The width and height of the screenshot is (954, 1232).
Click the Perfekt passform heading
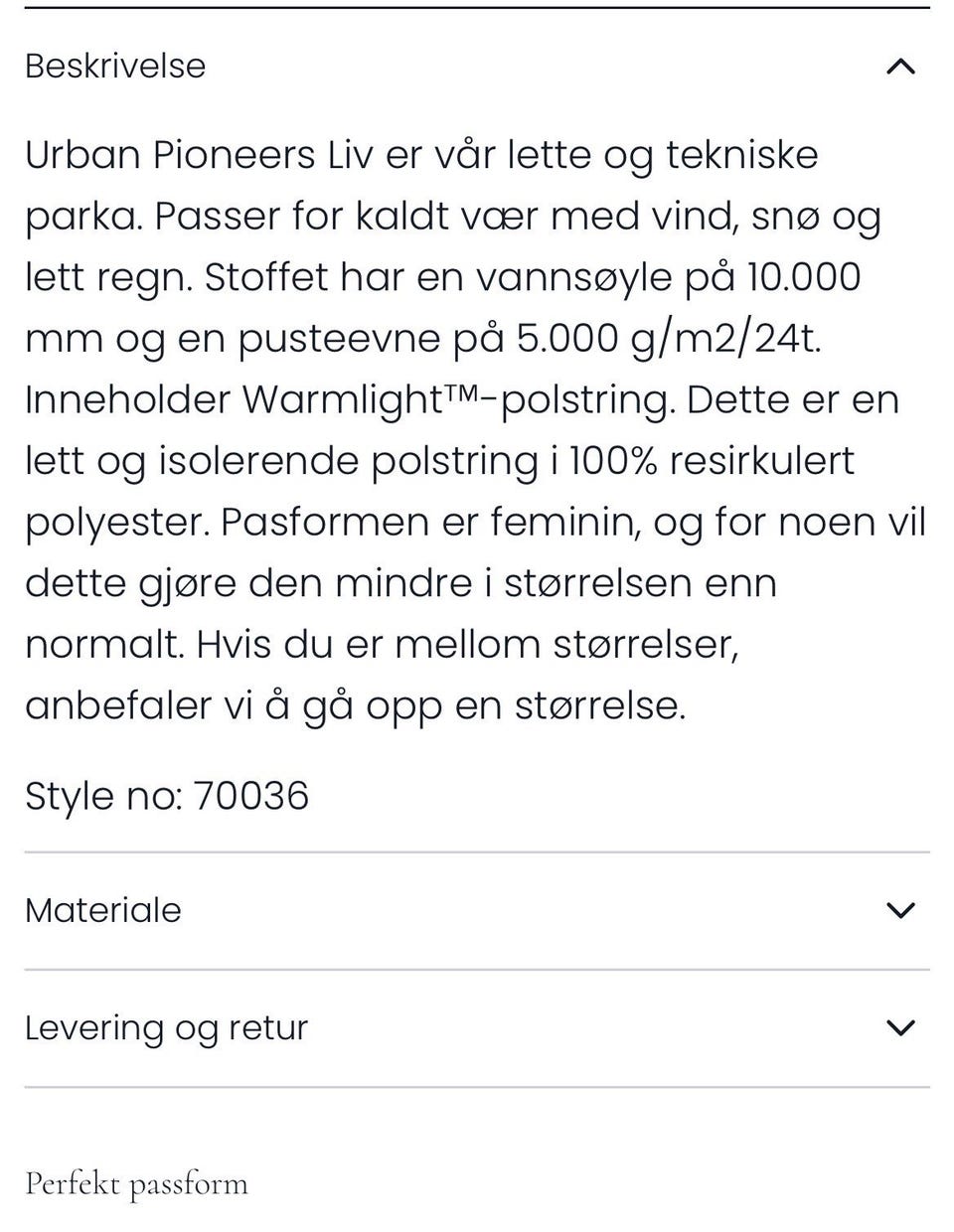coord(137,1183)
